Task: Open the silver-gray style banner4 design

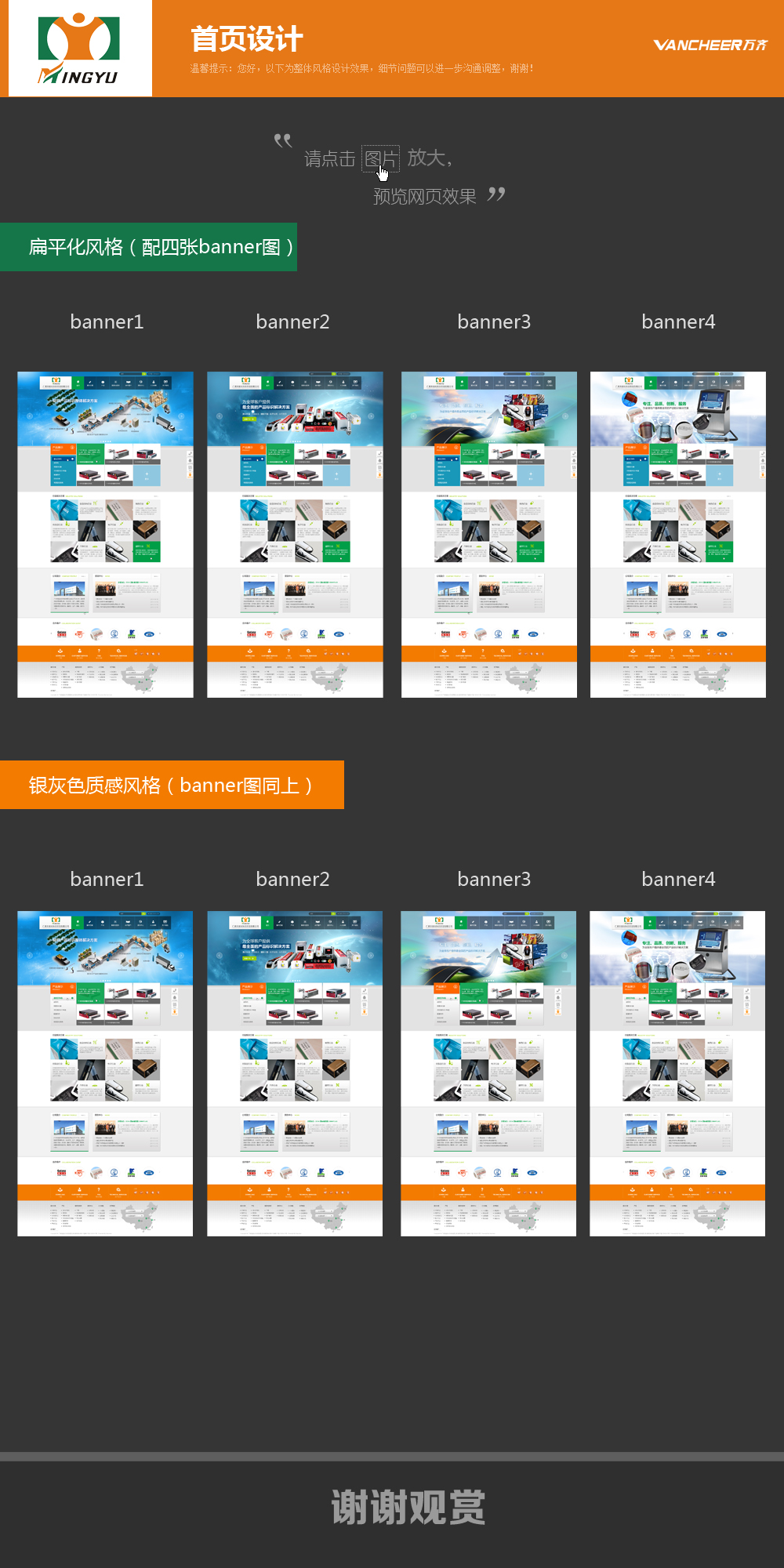Action: coord(677,1073)
